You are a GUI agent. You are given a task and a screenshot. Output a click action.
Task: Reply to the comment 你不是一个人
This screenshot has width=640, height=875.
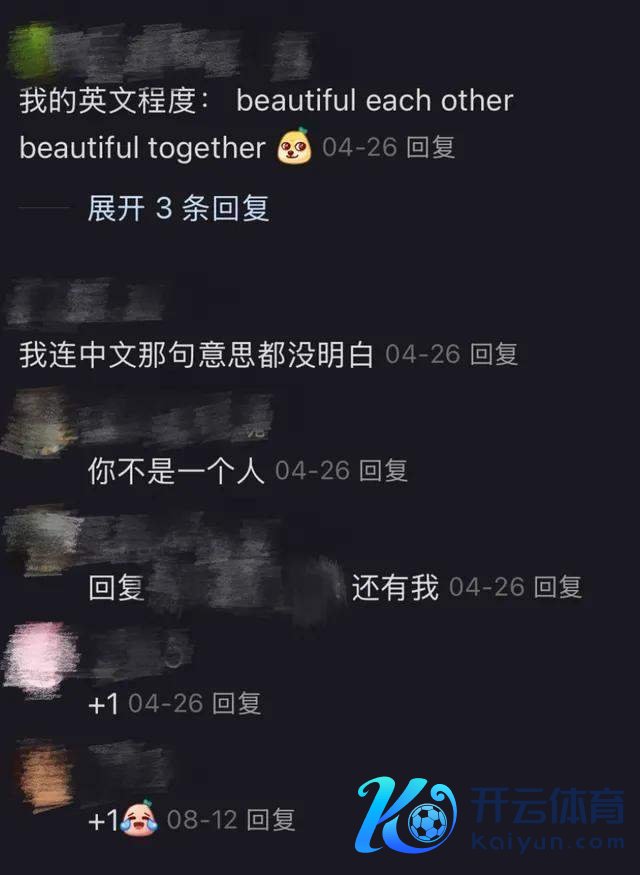pos(383,471)
